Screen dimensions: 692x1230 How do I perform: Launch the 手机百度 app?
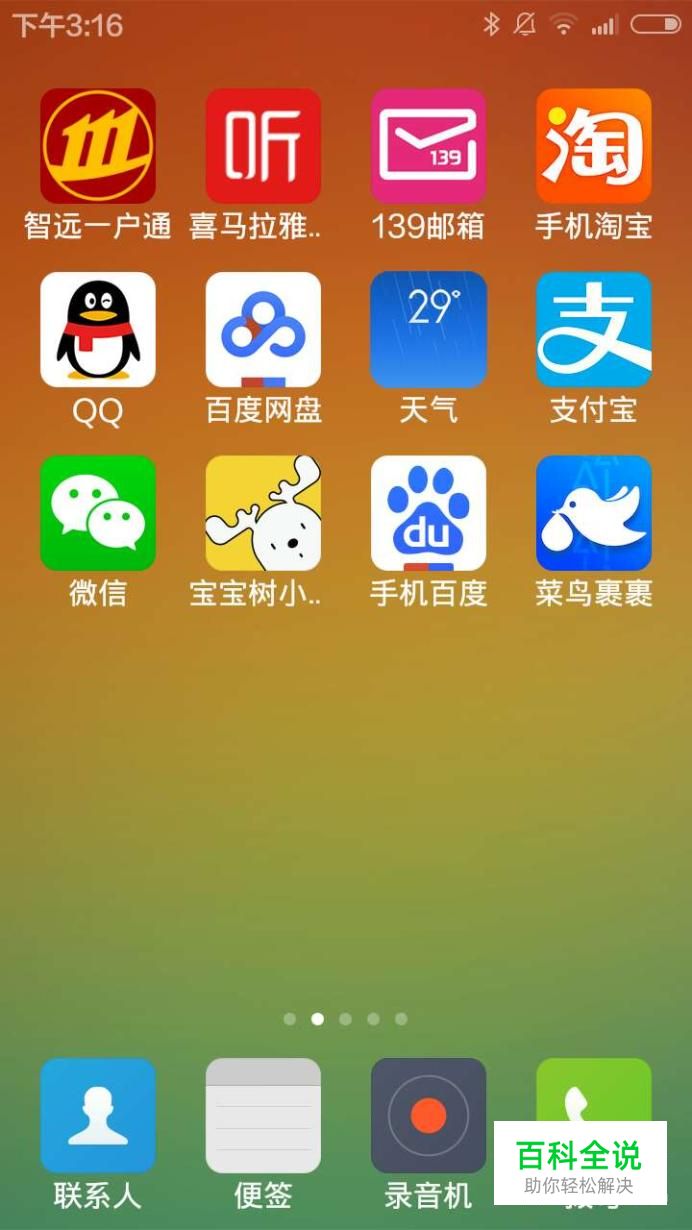[428, 513]
